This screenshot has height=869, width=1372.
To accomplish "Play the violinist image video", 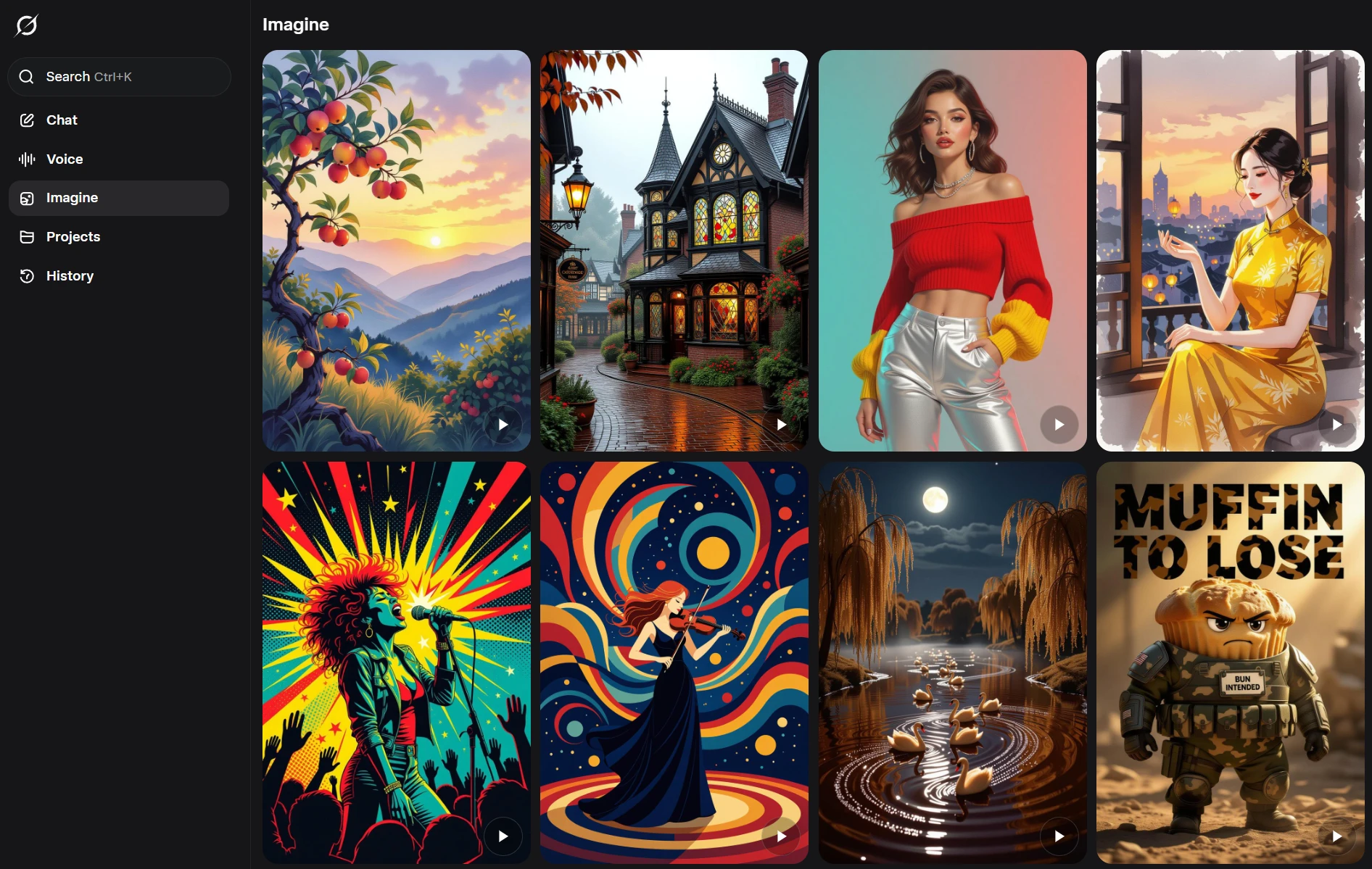I will click(x=781, y=836).
